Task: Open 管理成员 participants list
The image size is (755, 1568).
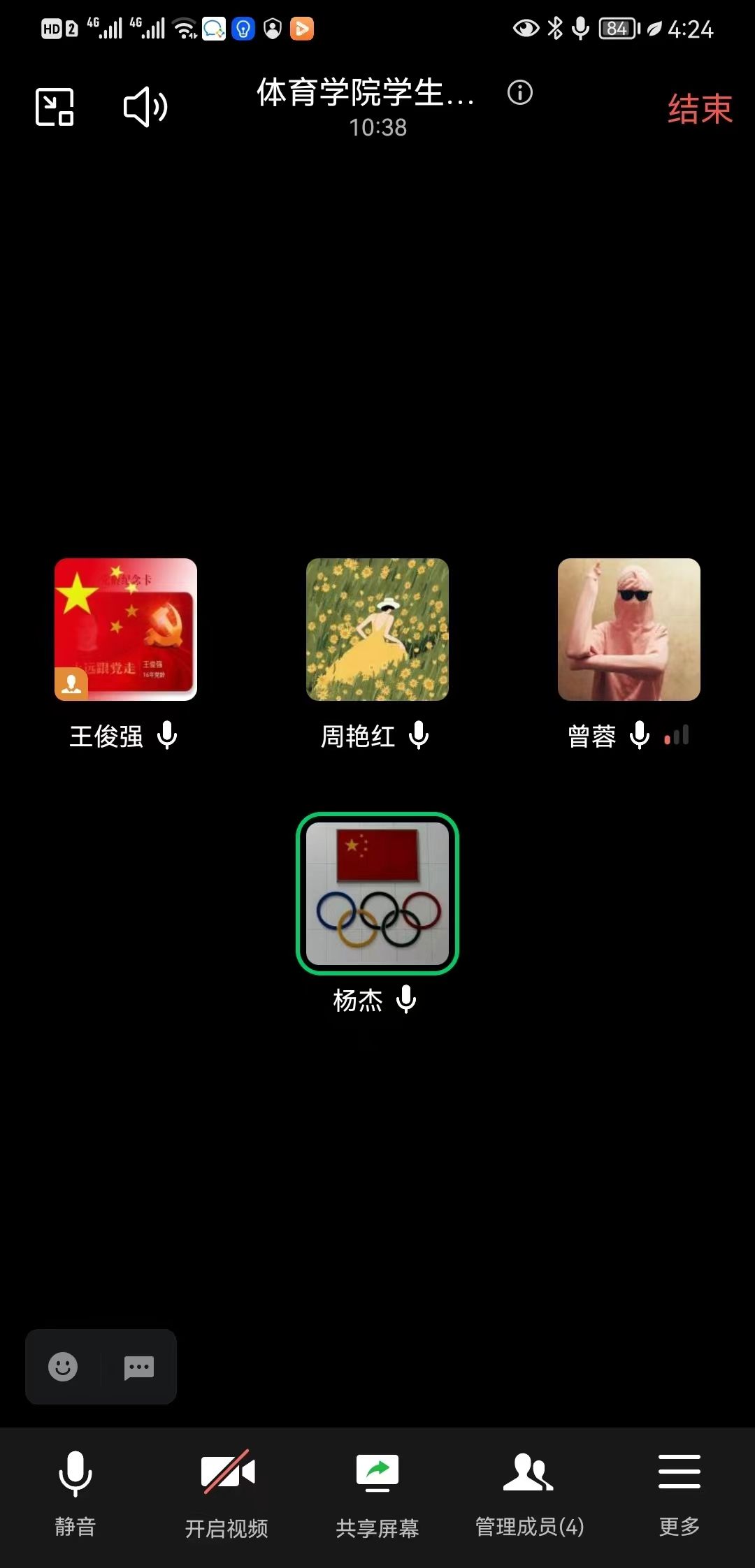Action: pos(529,1490)
